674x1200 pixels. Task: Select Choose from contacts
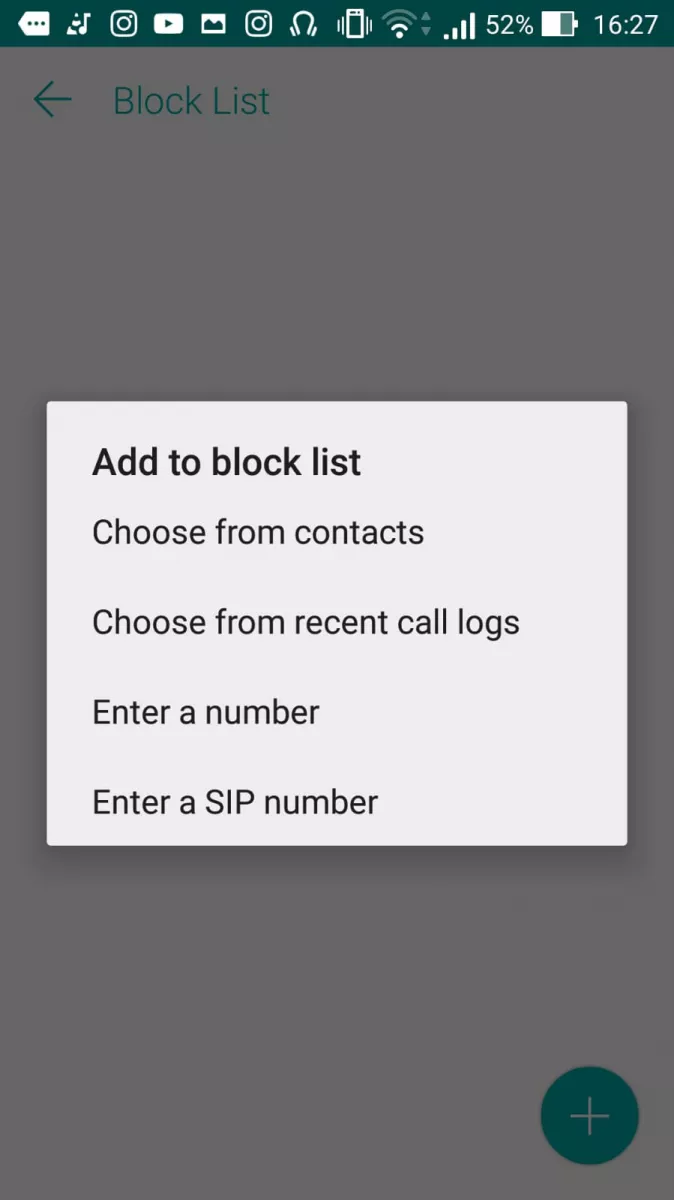click(x=337, y=532)
